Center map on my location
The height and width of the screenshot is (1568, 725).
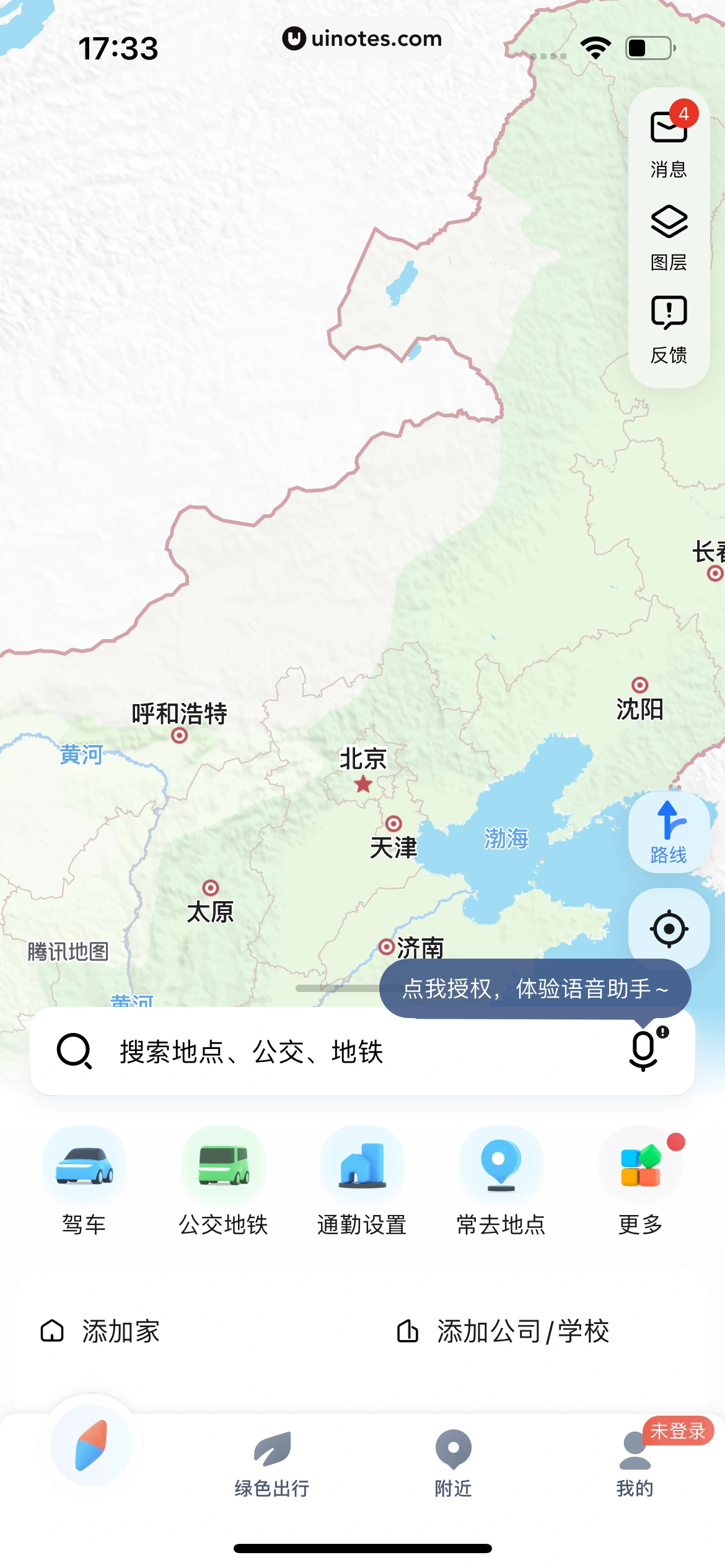tap(669, 928)
